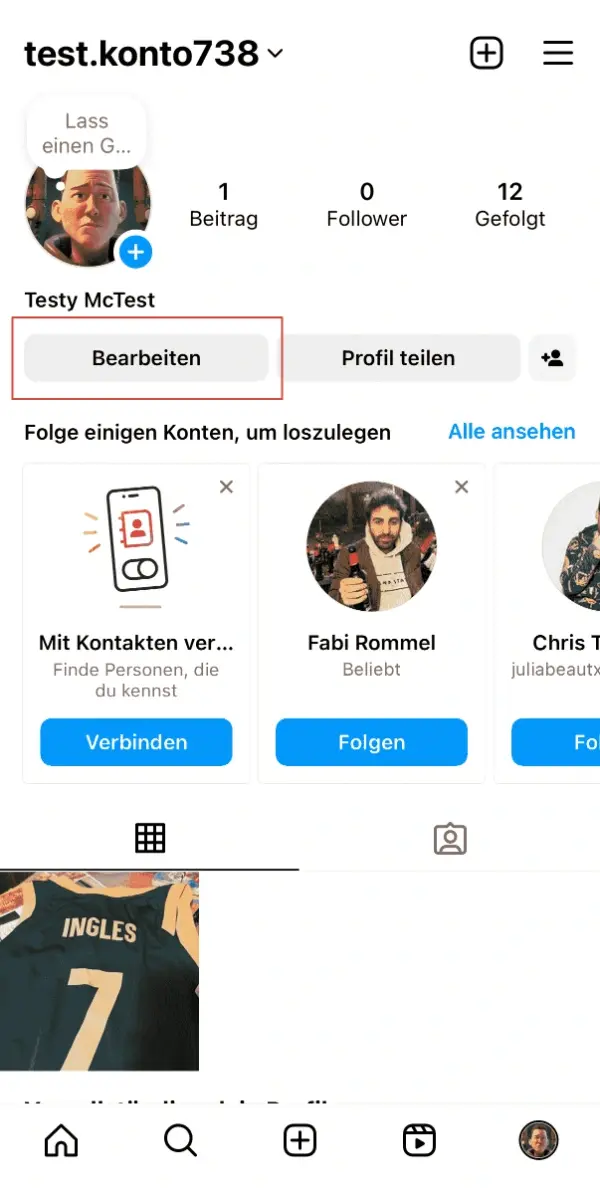Image resolution: width=600 pixels, height=1191 pixels.
Task: Open the hamburger menu
Action: click(x=557, y=53)
